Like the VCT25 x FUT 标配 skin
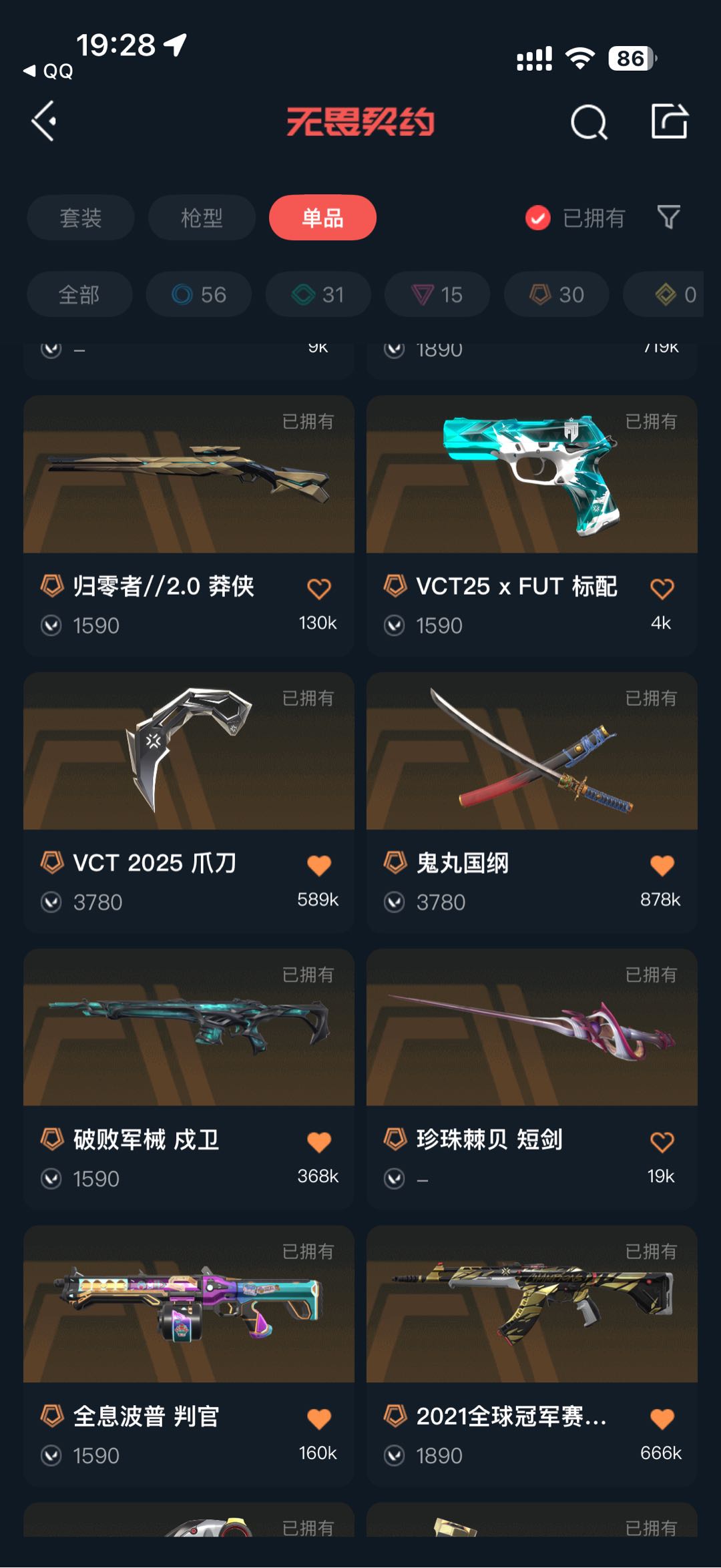This screenshot has width=721, height=1568. click(662, 589)
